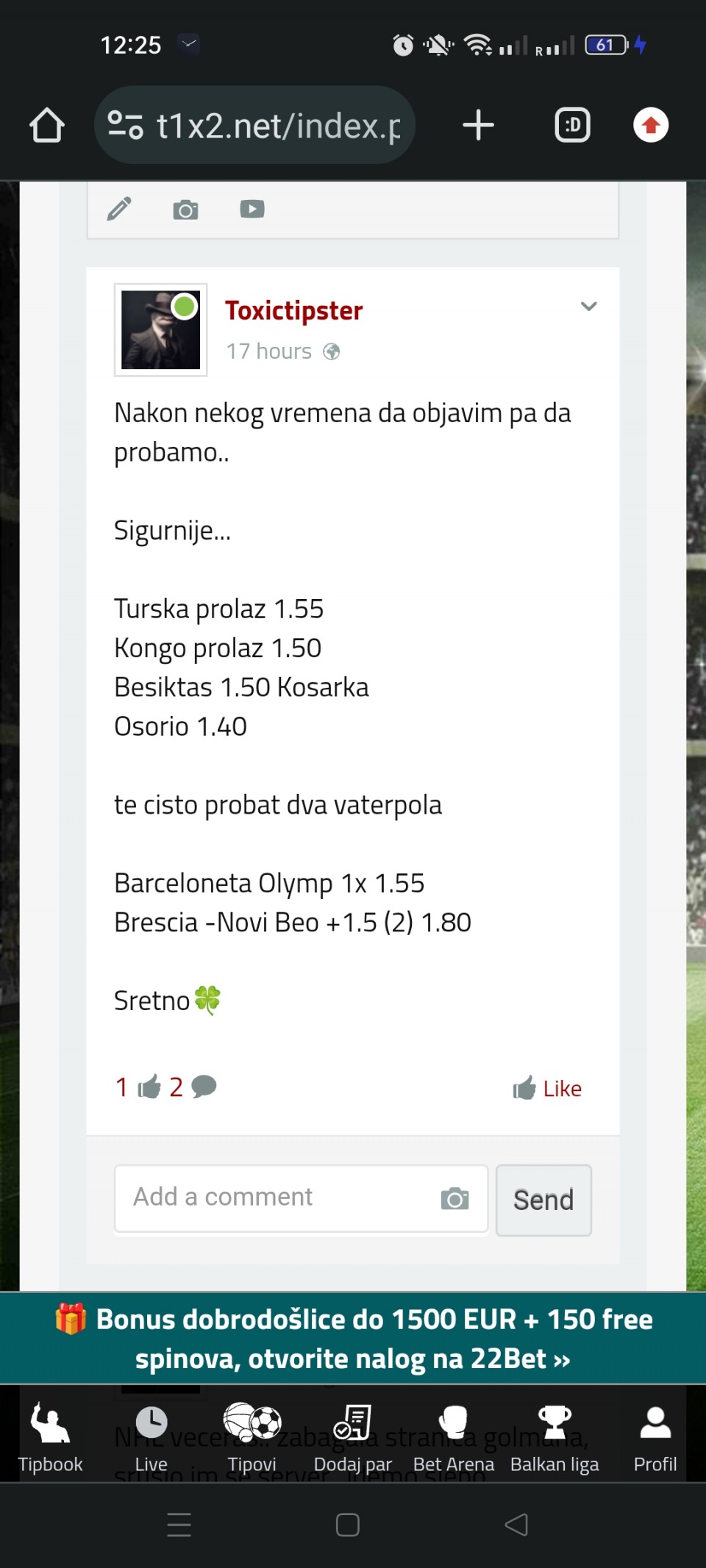The width and height of the screenshot is (706, 1568).
Task: View the 2 comments on the post
Action: (x=194, y=1087)
